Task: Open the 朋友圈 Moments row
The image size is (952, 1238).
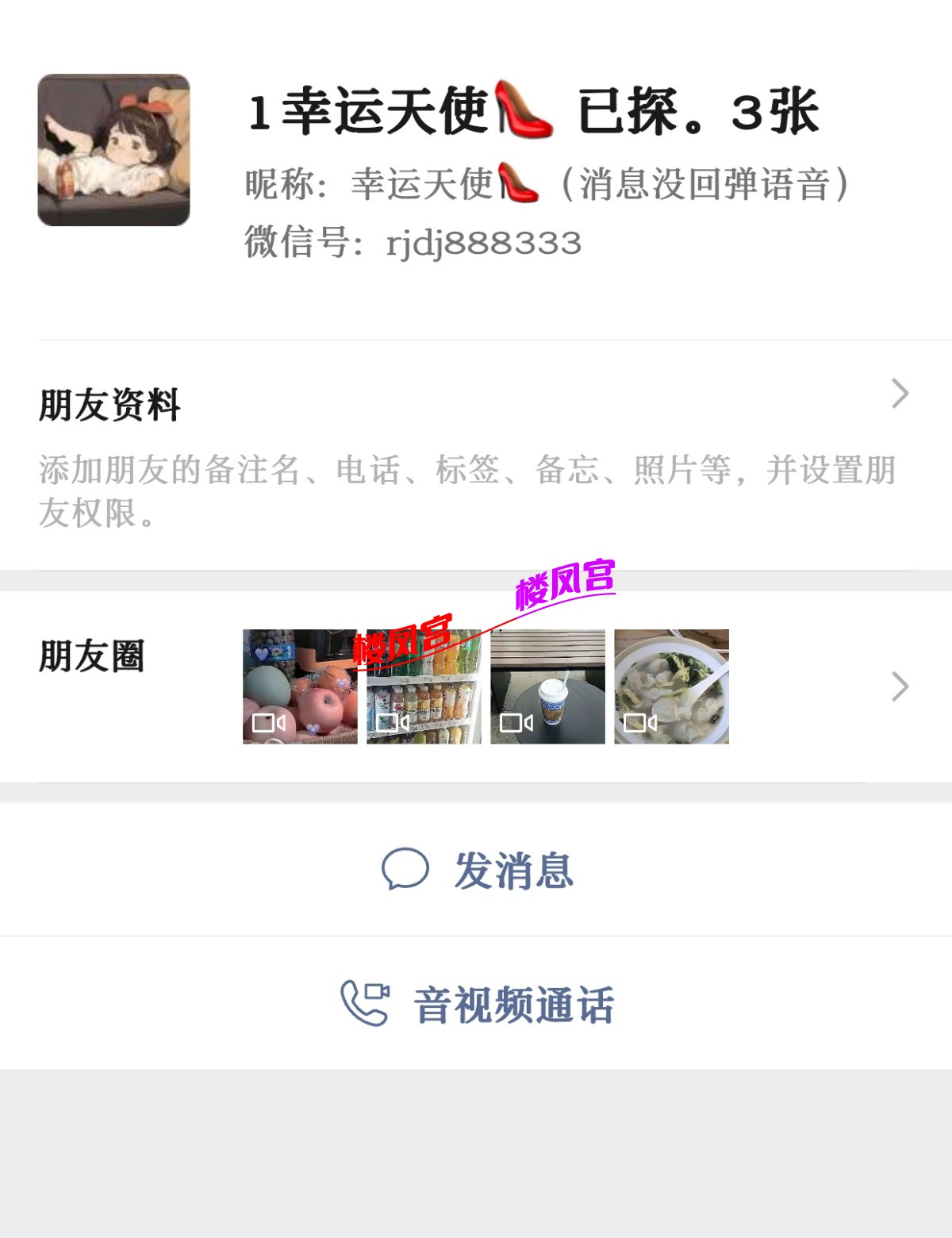Action: pyautogui.click(x=476, y=686)
